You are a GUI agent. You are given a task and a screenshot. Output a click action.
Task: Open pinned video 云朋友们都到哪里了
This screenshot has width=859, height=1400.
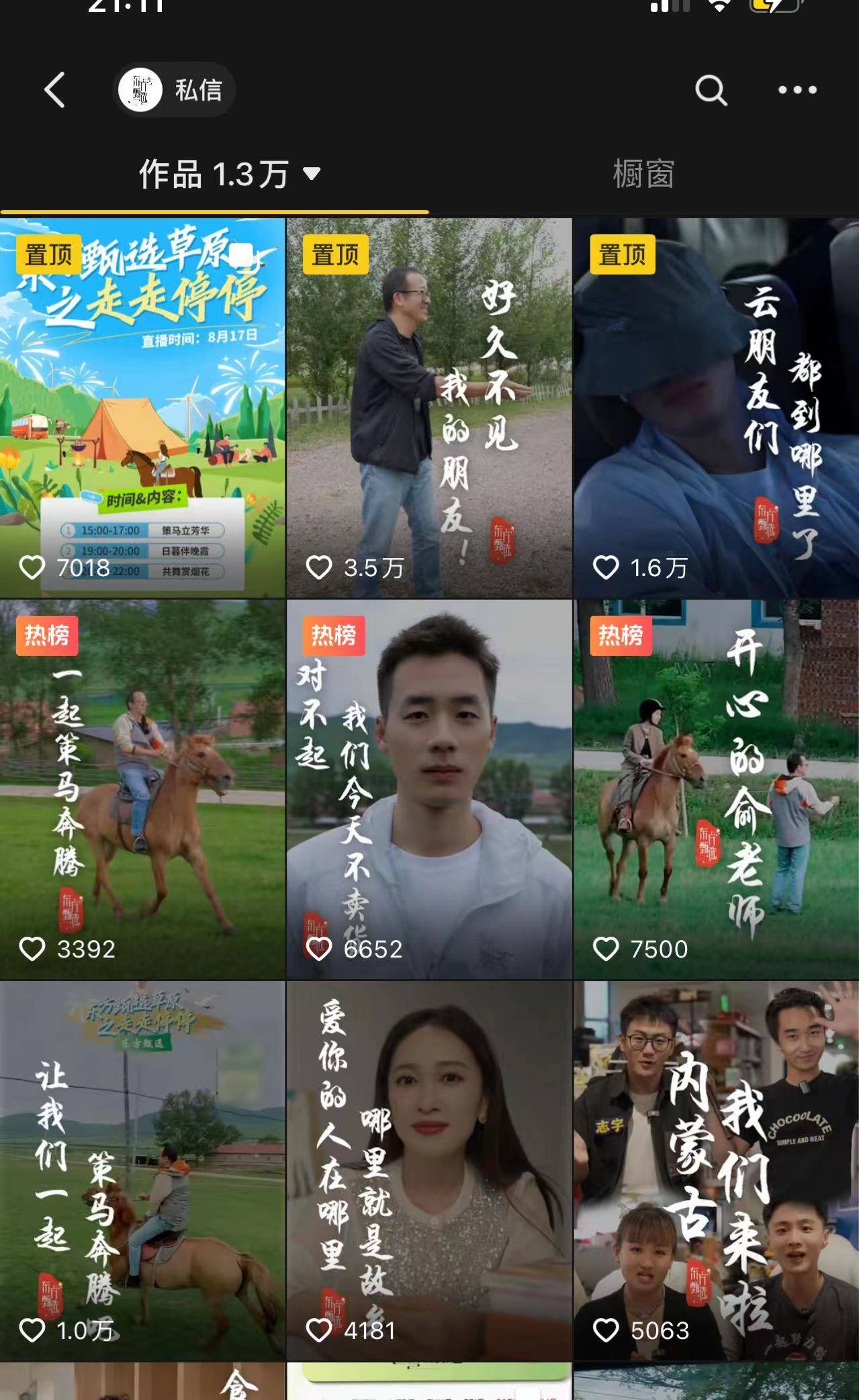[716, 408]
